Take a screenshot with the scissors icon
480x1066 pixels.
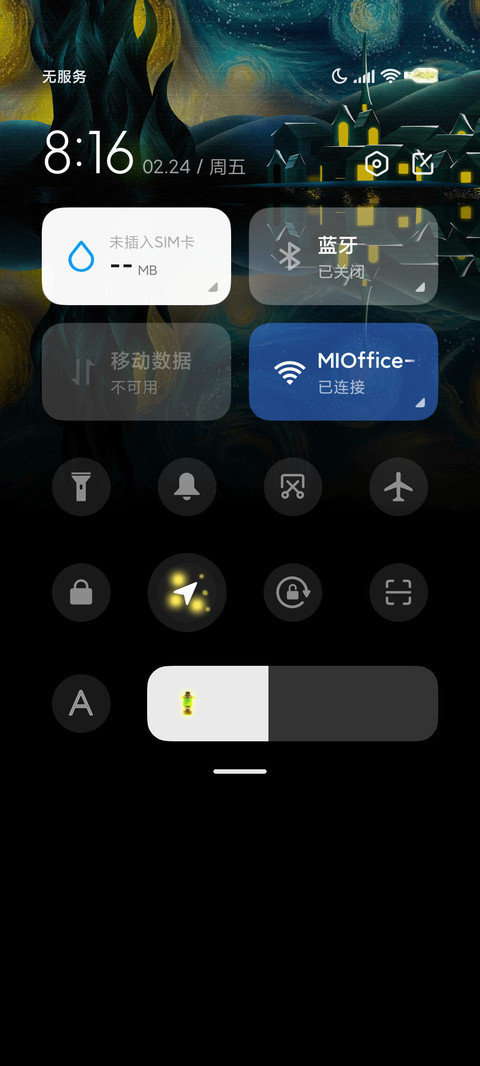(293, 487)
